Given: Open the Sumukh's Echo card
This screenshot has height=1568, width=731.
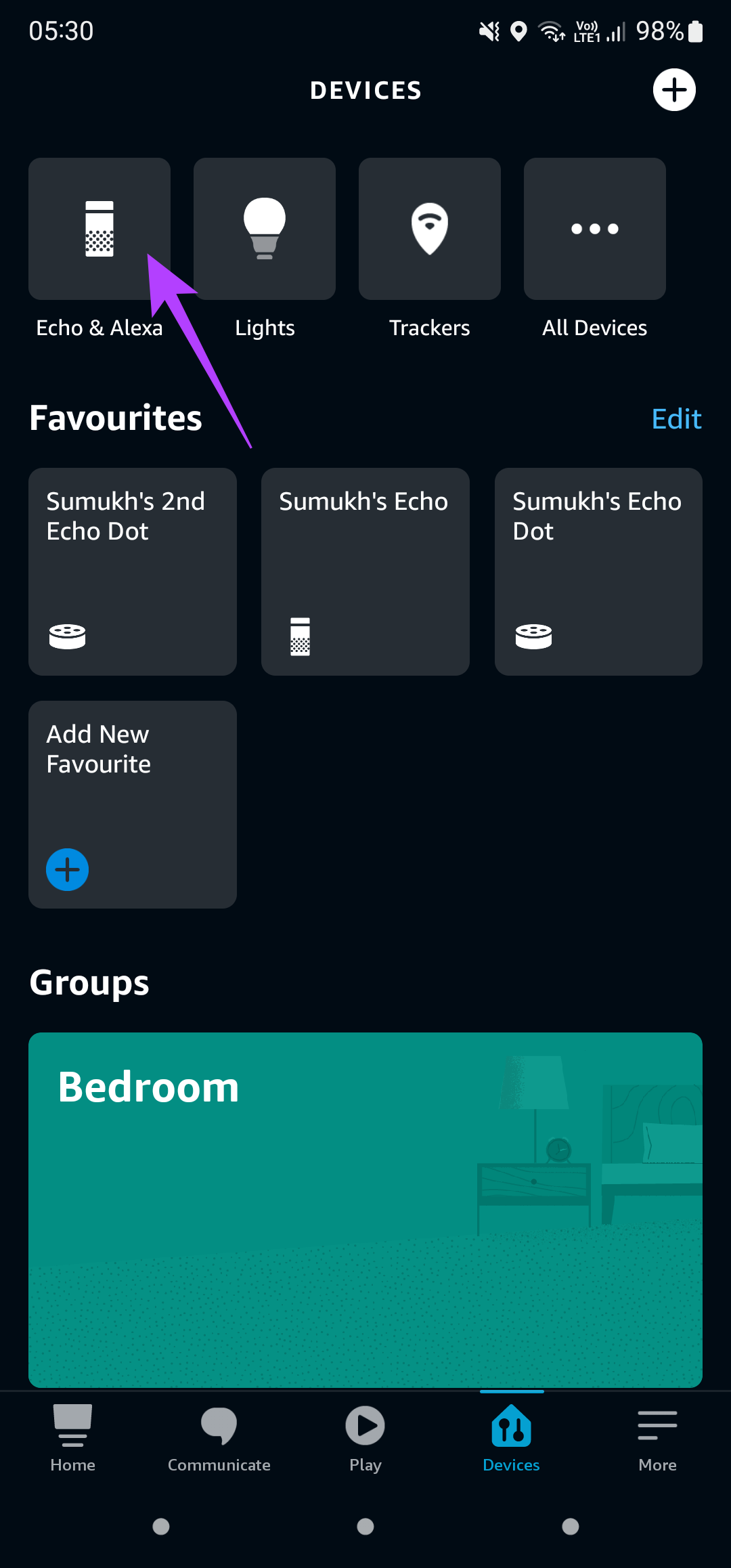Looking at the screenshot, I should 365,571.
